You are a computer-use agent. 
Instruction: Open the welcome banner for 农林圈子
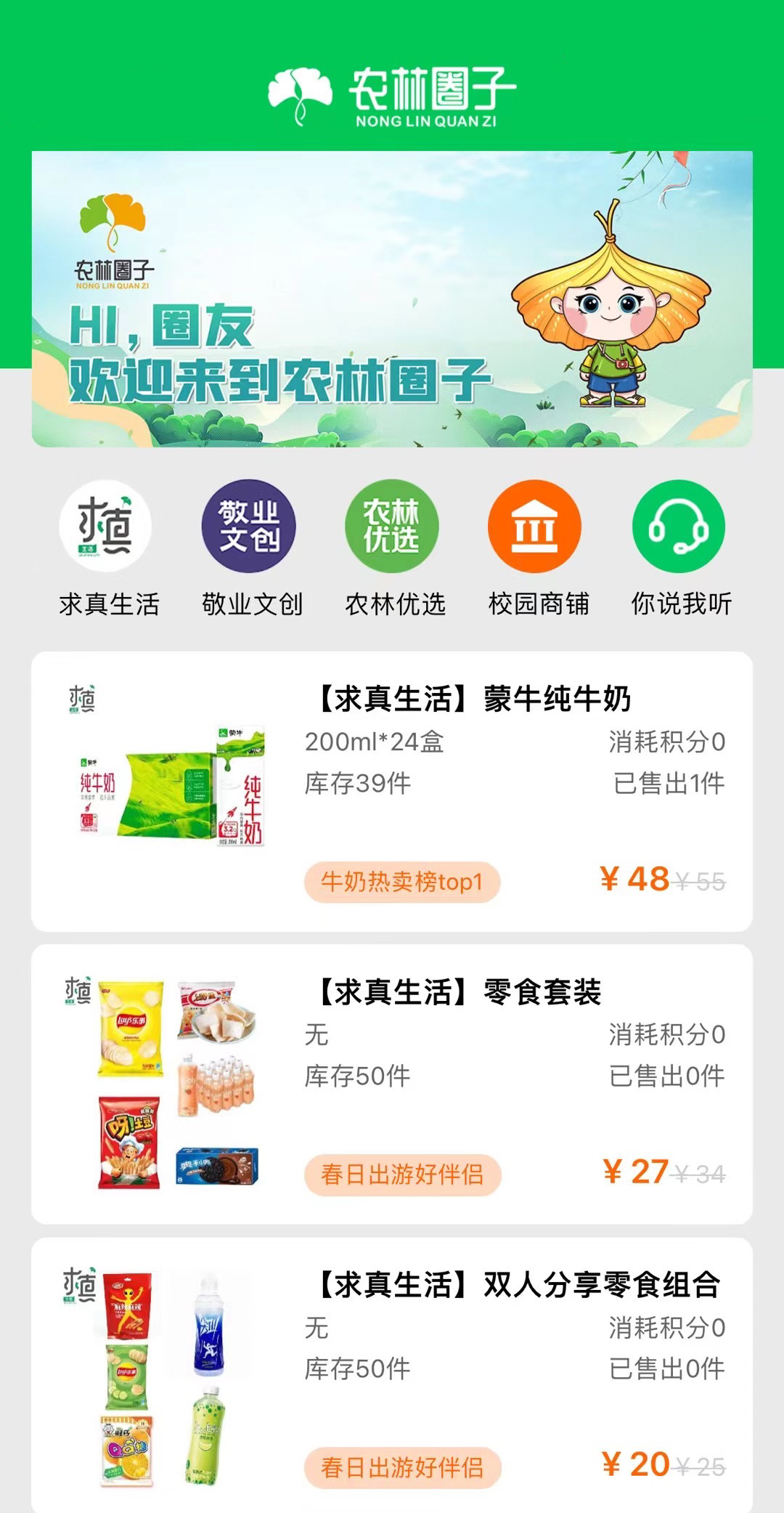pos(392,299)
